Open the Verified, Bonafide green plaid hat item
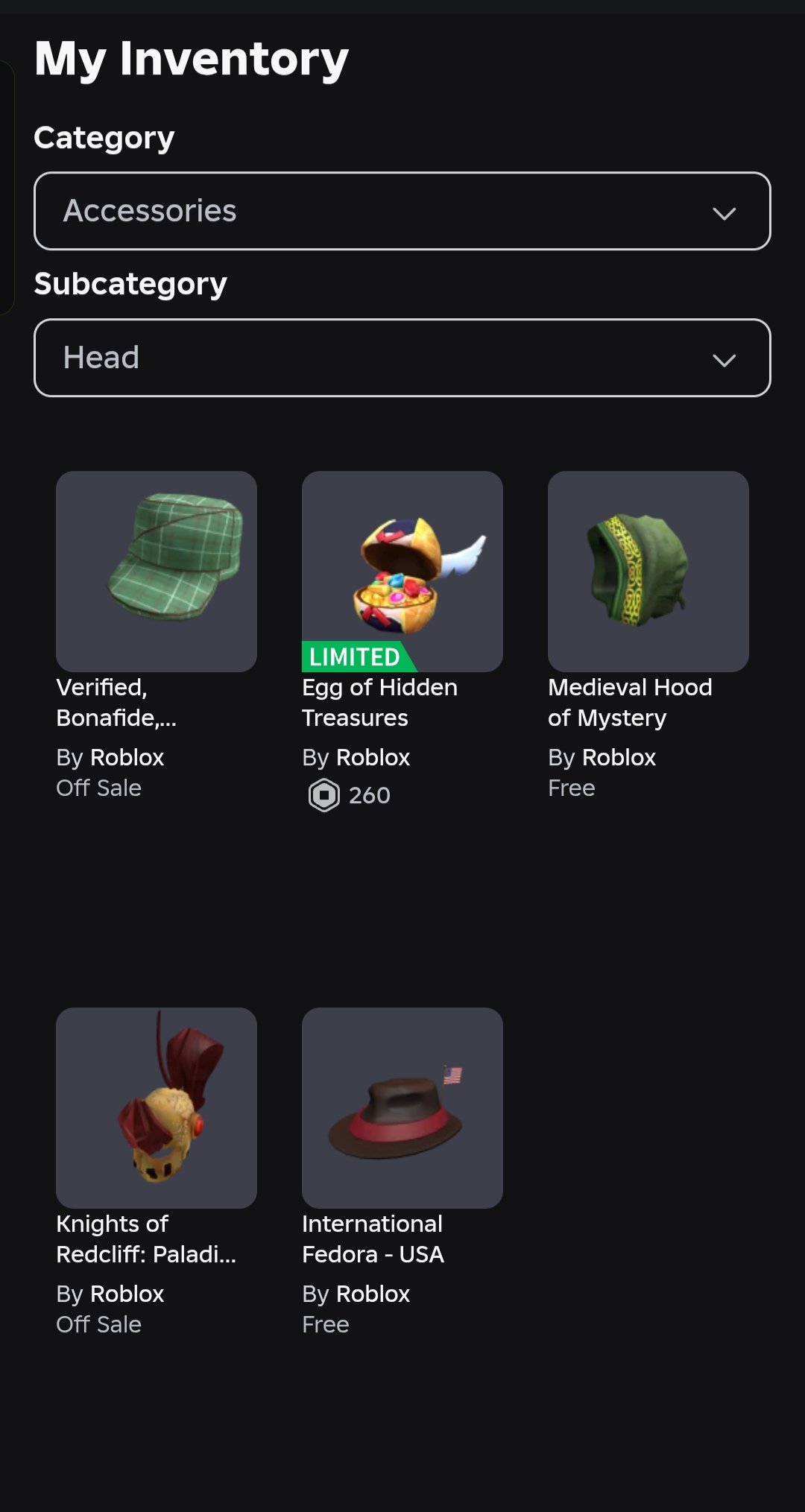Screen dimensions: 805x1512 click(x=157, y=572)
